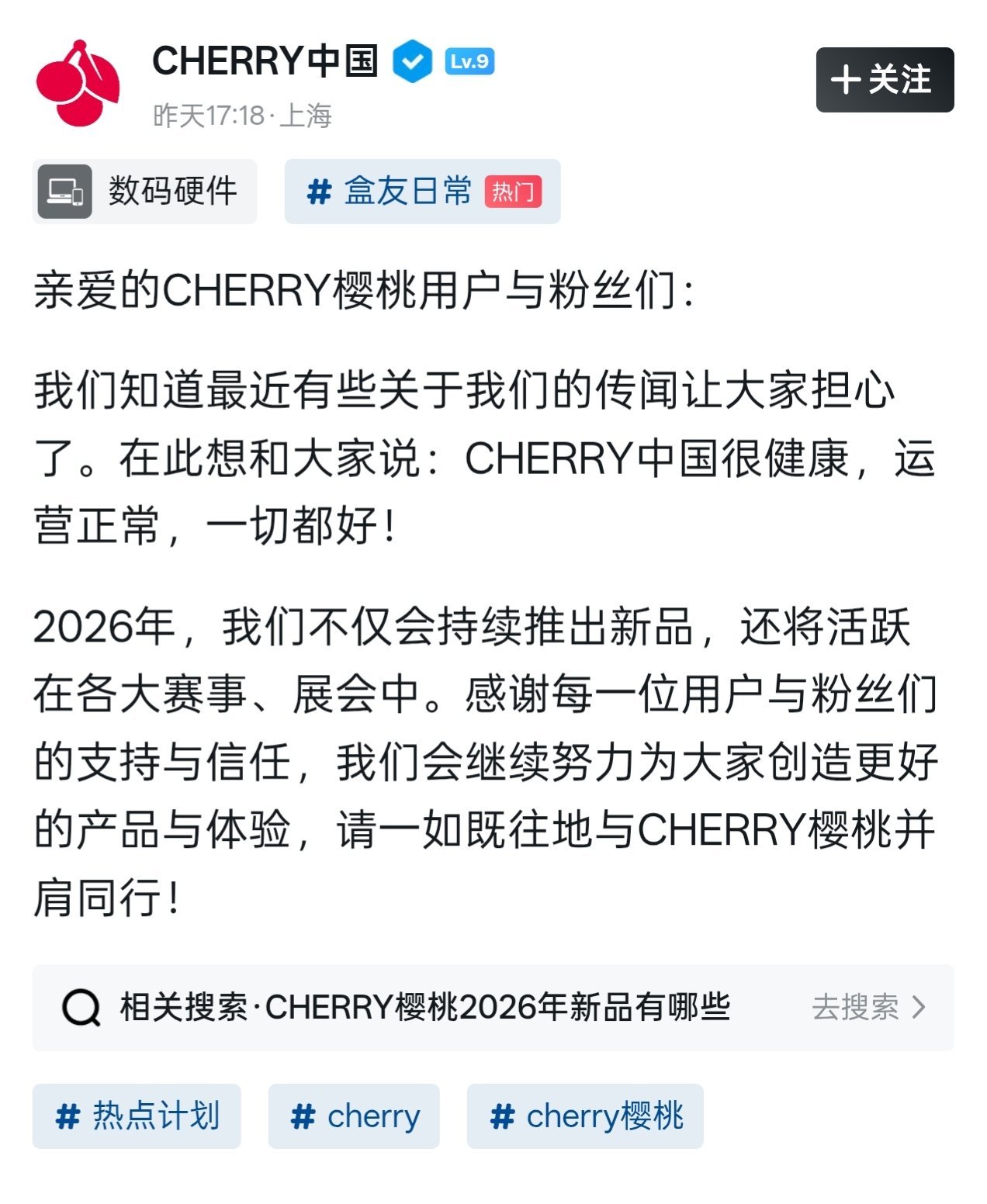Open the 数码硬件 category chip
Screen dimensions: 987x1204
click(144, 192)
